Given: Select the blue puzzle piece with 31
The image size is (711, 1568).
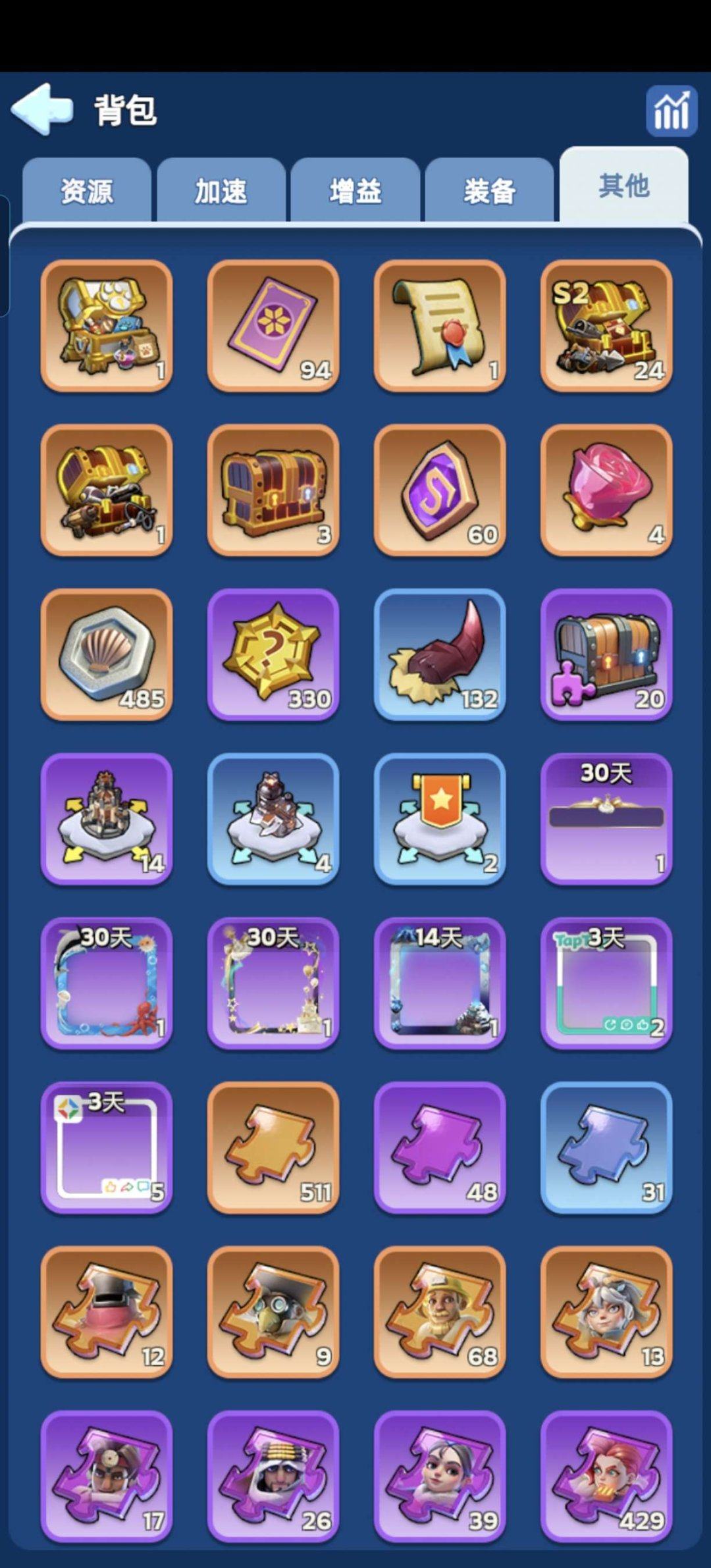Looking at the screenshot, I should click(606, 1147).
